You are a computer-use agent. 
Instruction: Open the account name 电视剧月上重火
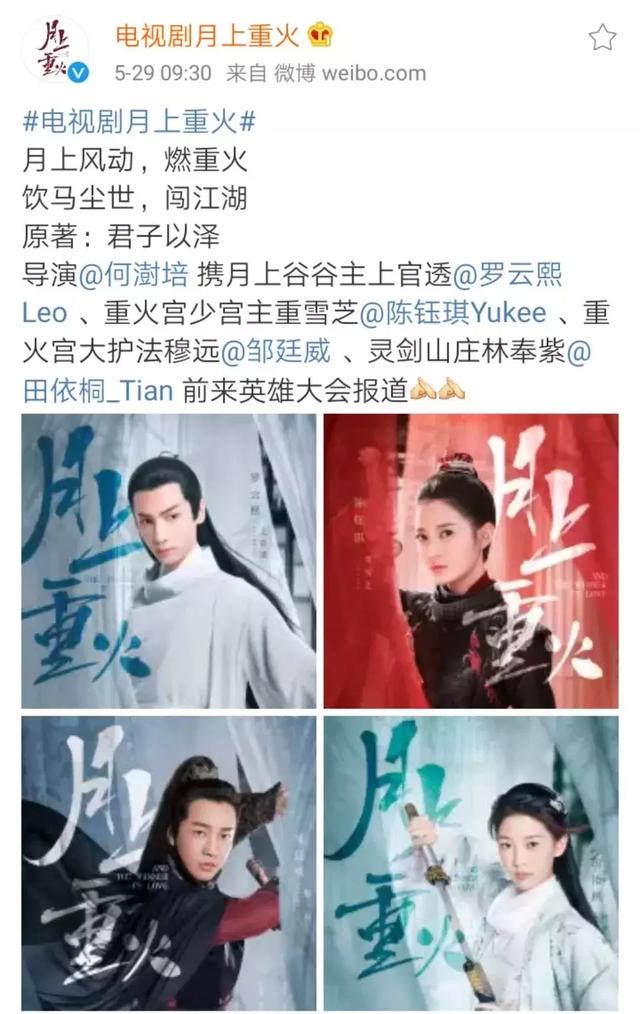click(207, 34)
